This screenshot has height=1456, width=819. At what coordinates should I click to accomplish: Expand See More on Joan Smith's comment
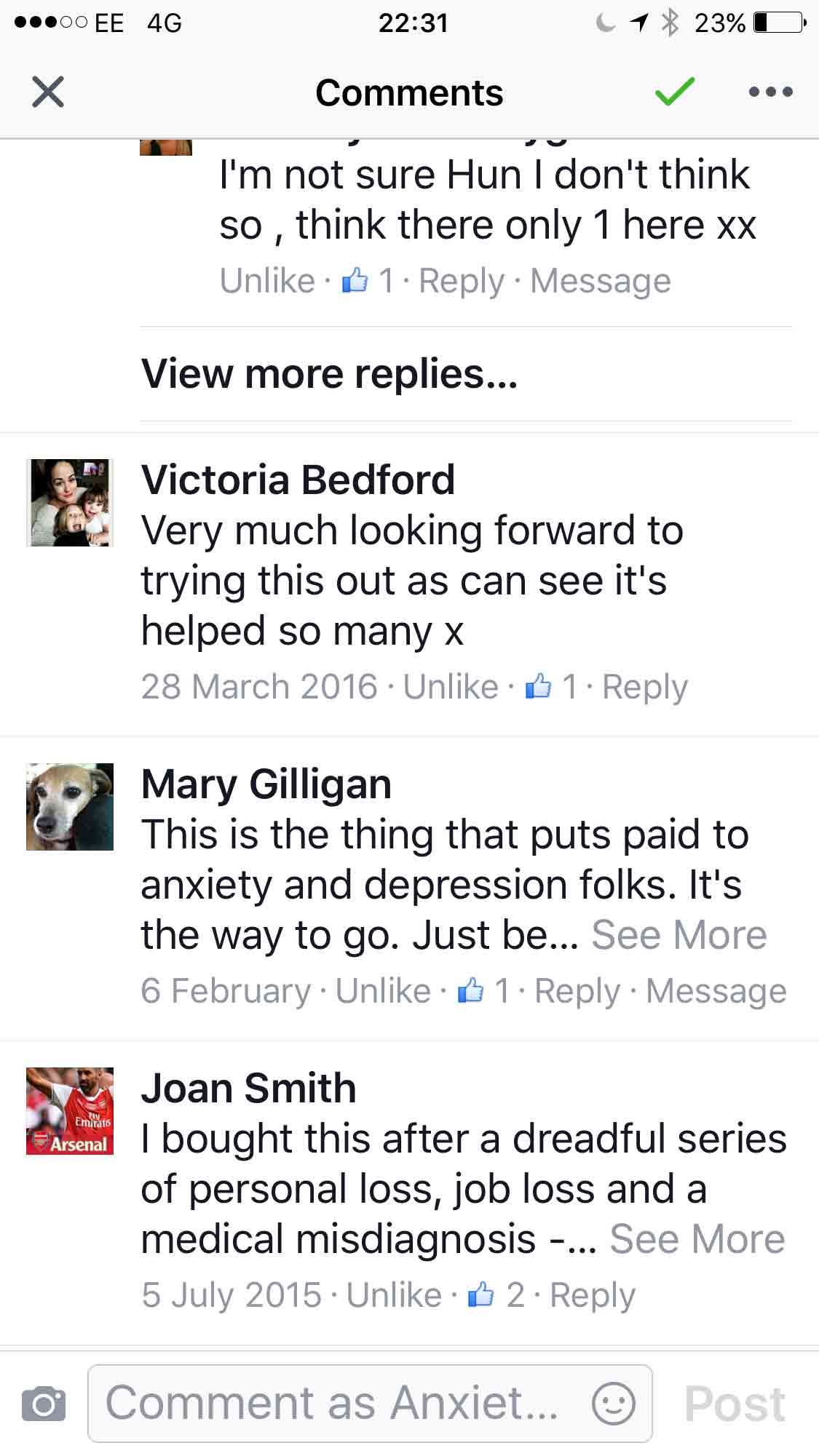(x=697, y=1239)
